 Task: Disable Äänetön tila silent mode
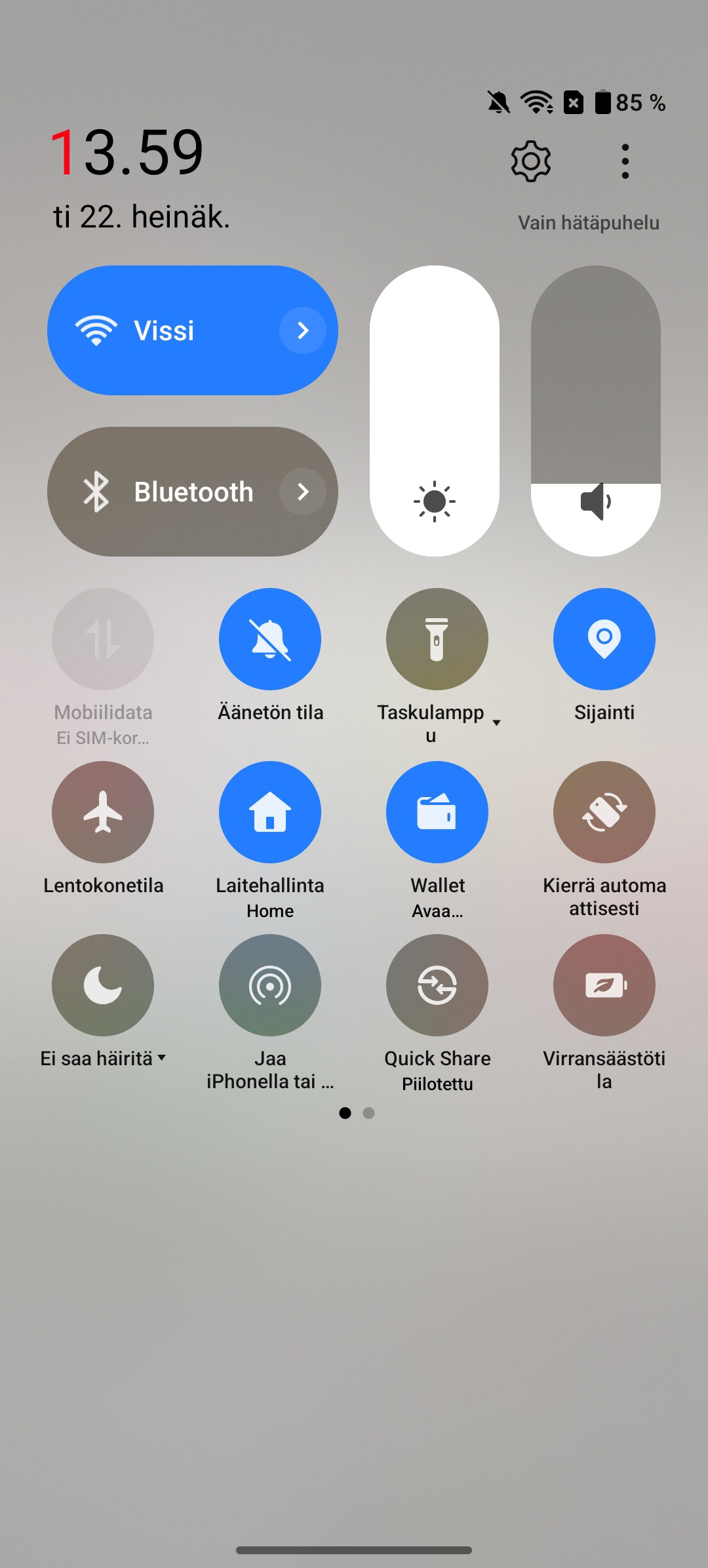tap(270, 639)
